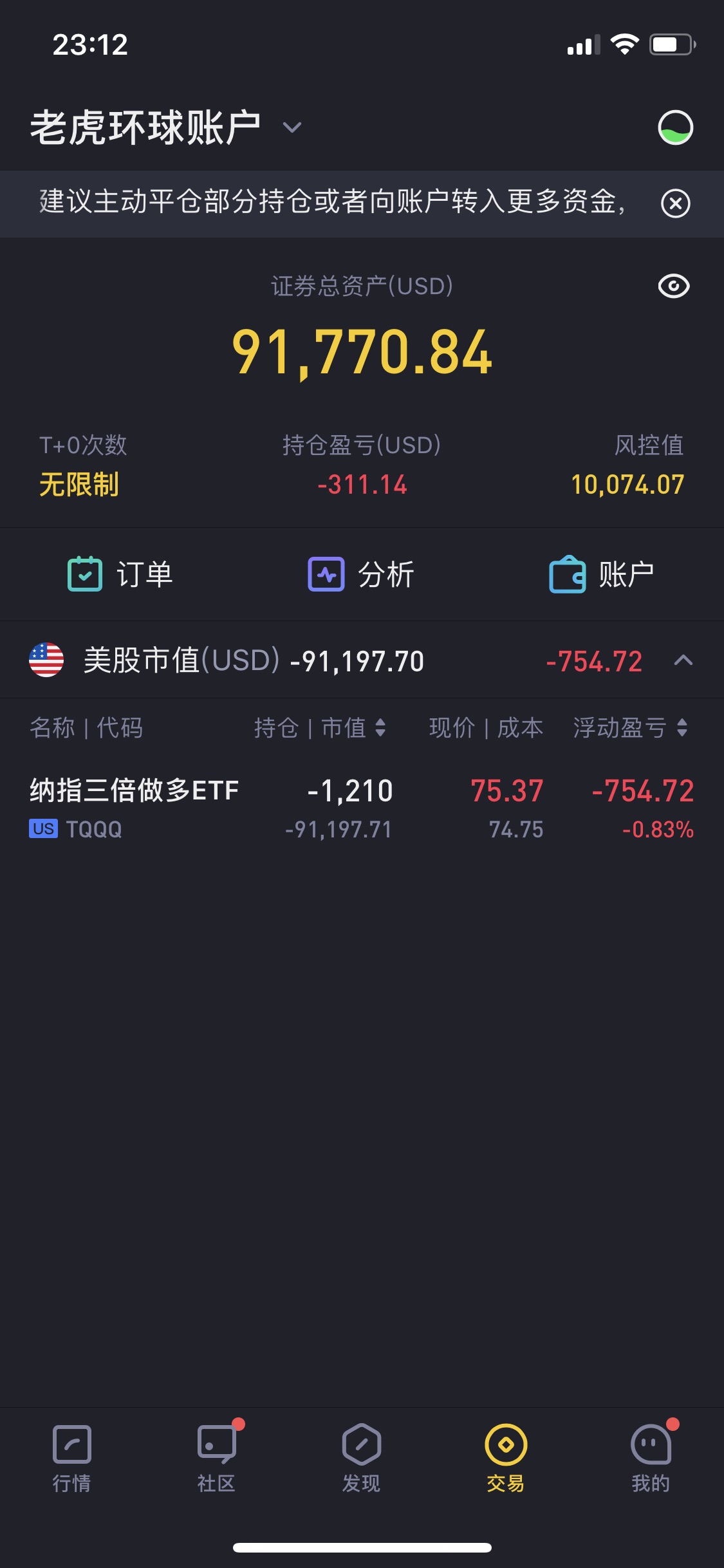The image size is (724, 1568).
Task: Collapse the 美股市值 section
Action: pos(683,660)
